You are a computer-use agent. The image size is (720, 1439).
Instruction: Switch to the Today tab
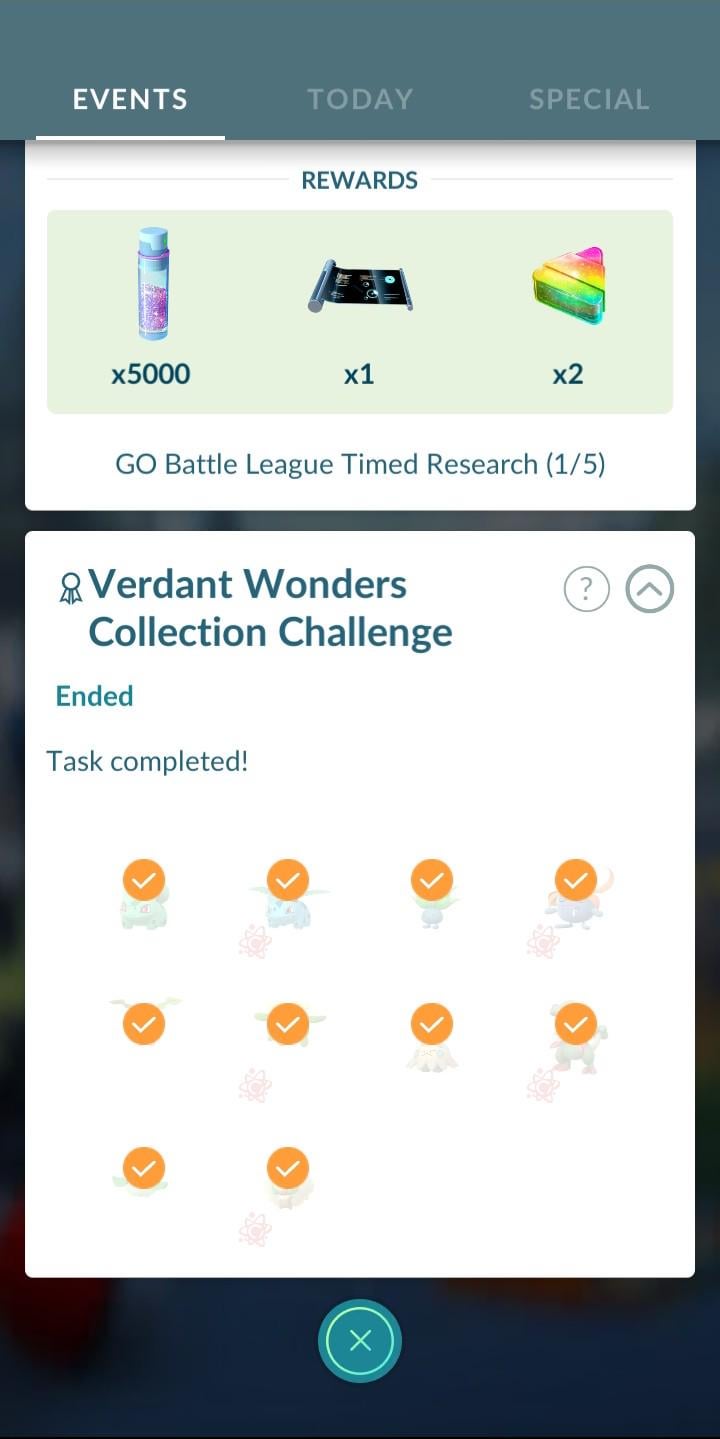click(x=360, y=99)
